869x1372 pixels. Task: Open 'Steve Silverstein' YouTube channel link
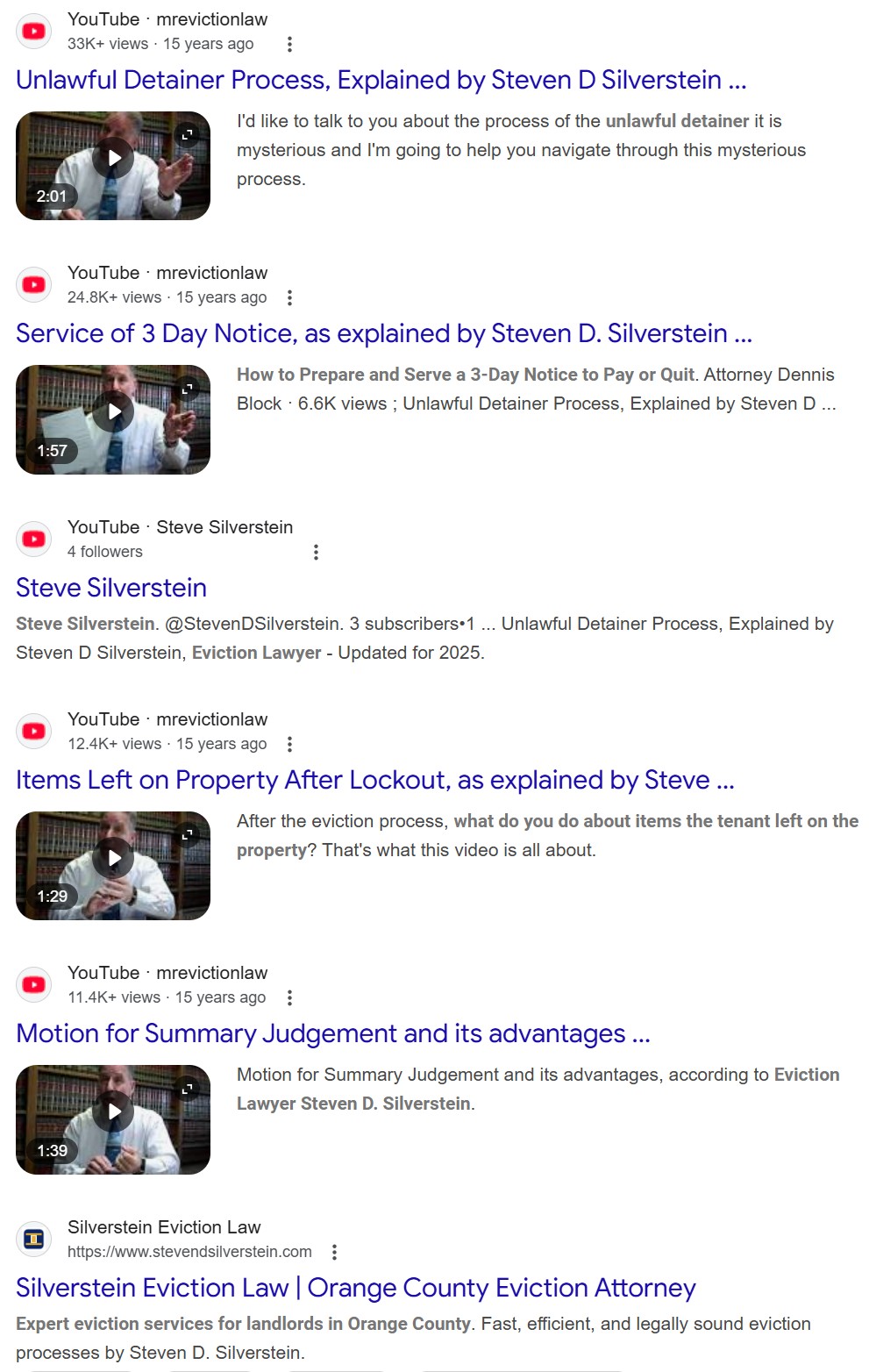tap(111, 588)
